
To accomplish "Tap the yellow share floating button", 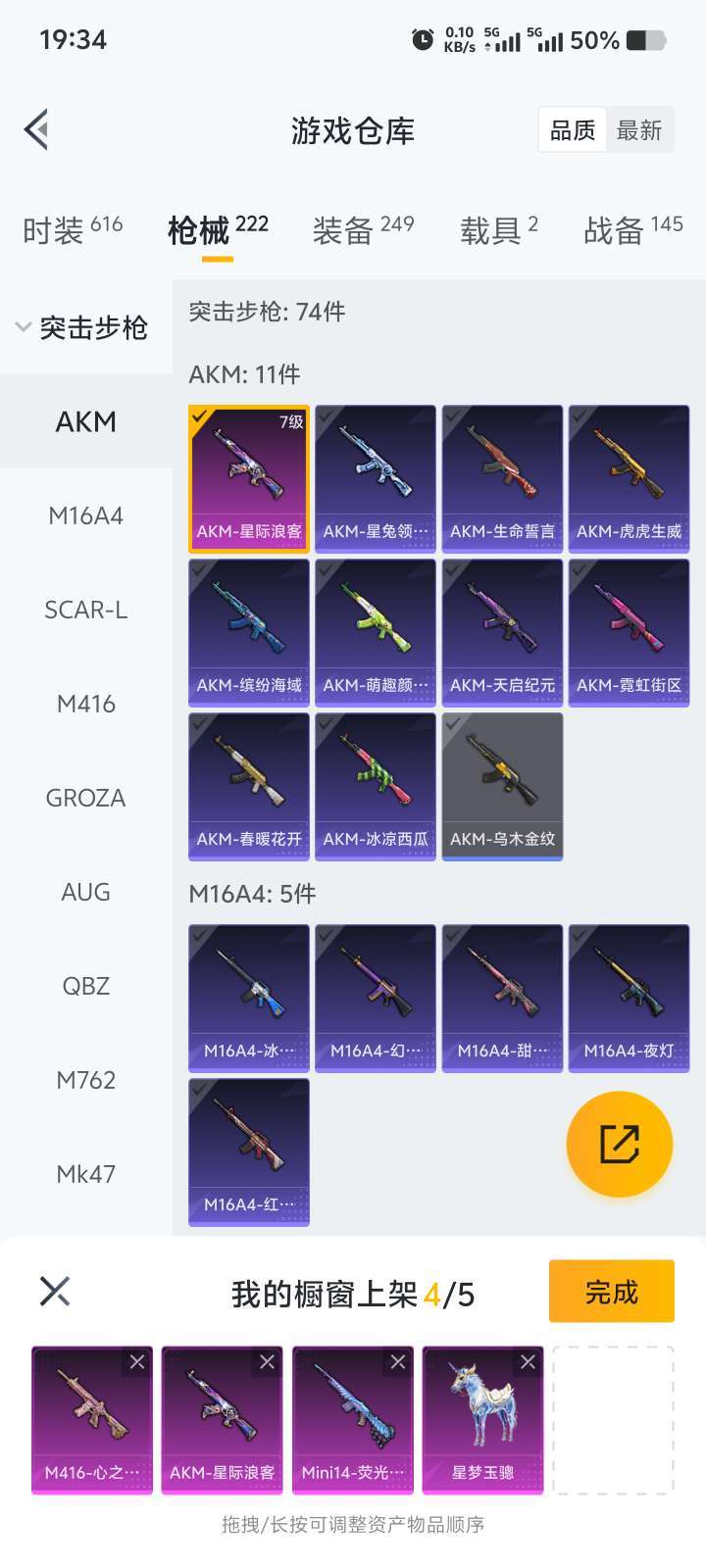I will [619, 1144].
